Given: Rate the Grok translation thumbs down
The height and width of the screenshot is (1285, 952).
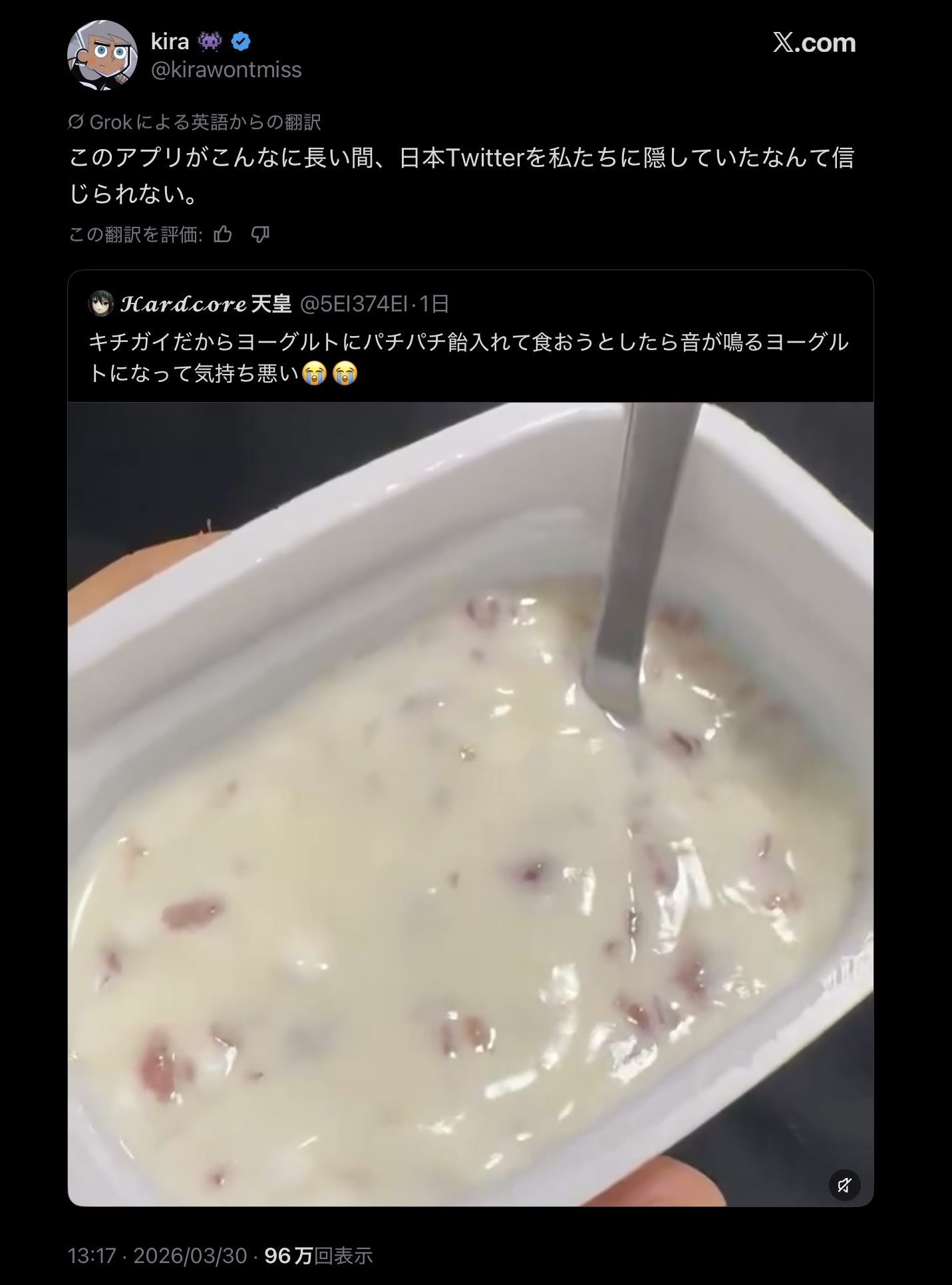Looking at the screenshot, I should pos(260,234).
